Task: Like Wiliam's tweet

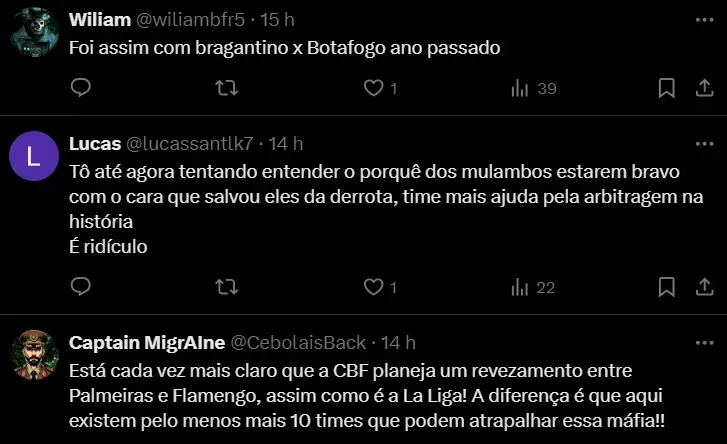Action: coord(374,89)
